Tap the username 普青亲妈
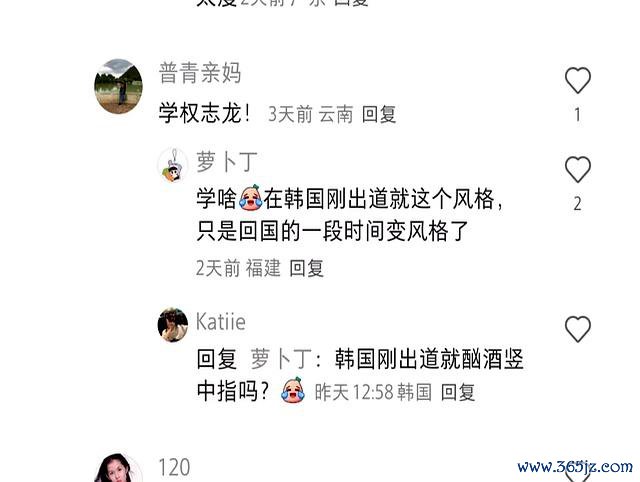The height and width of the screenshot is (482, 640). pyautogui.click(x=199, y=73)
